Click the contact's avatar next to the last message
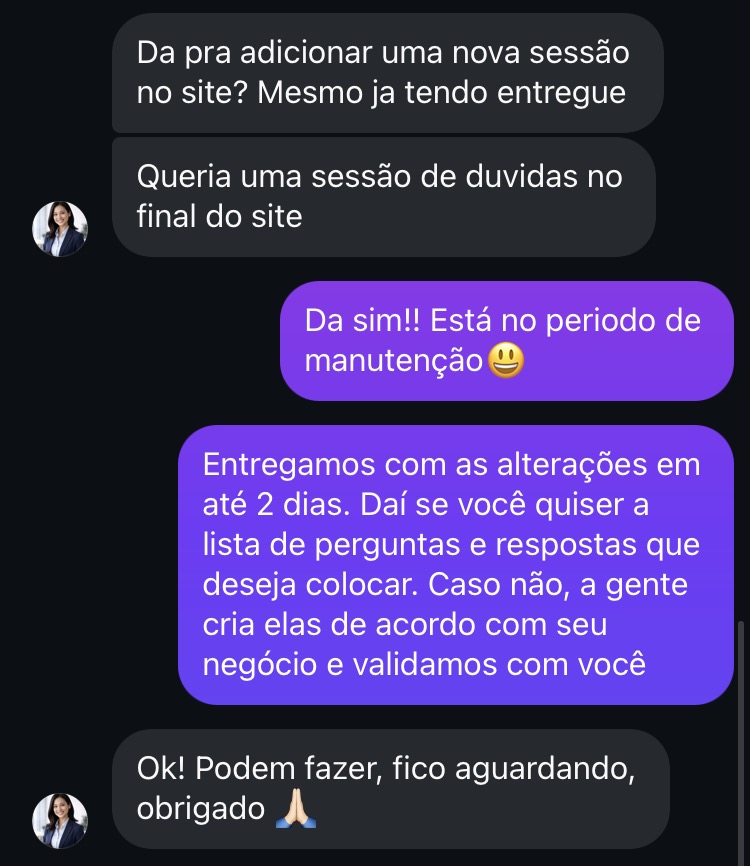The width and height of the screenshot is (750, 866). click(x=60, y=821)
